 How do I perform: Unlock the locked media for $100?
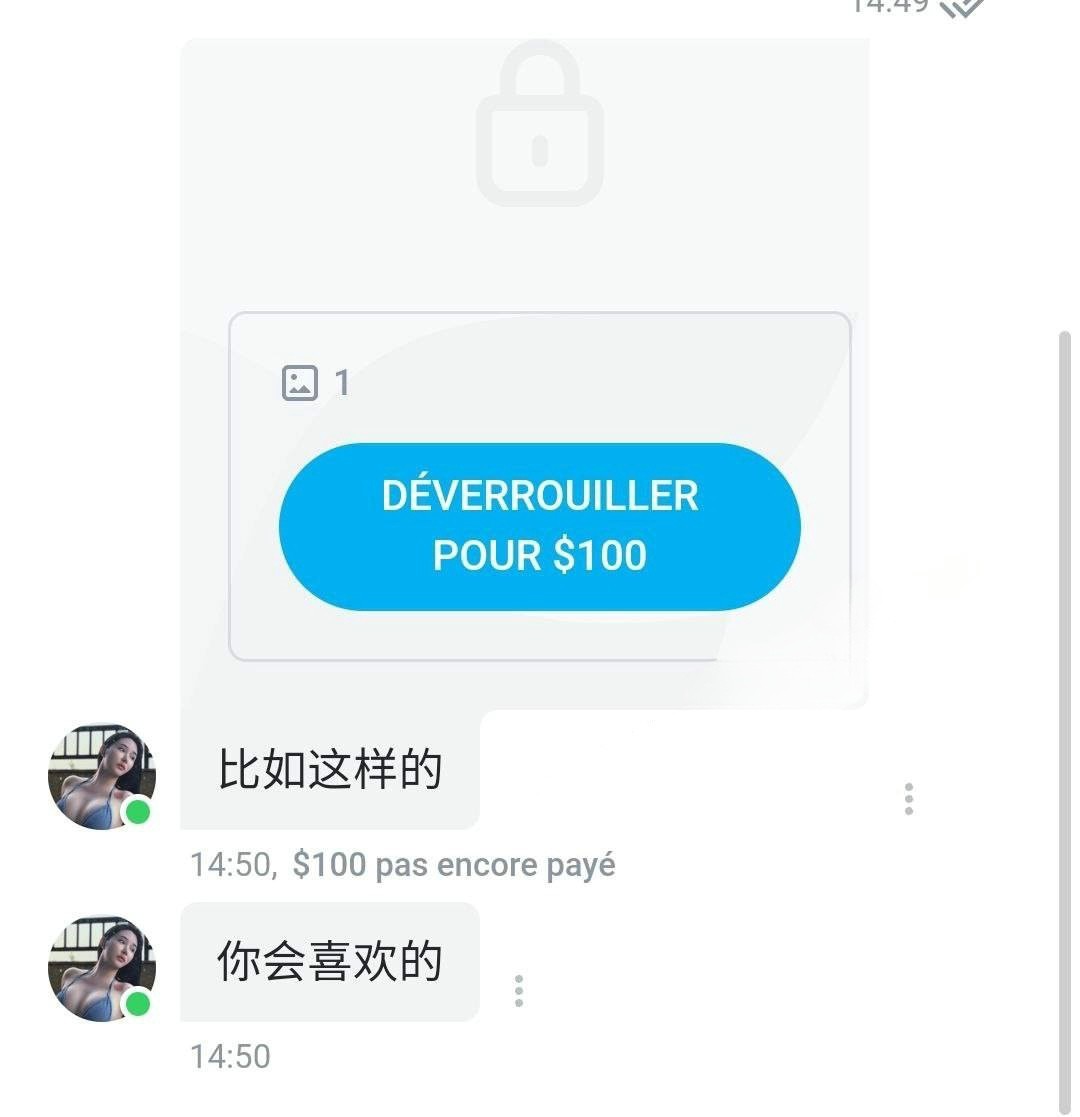pyautogui.click(x=539, y=526)
